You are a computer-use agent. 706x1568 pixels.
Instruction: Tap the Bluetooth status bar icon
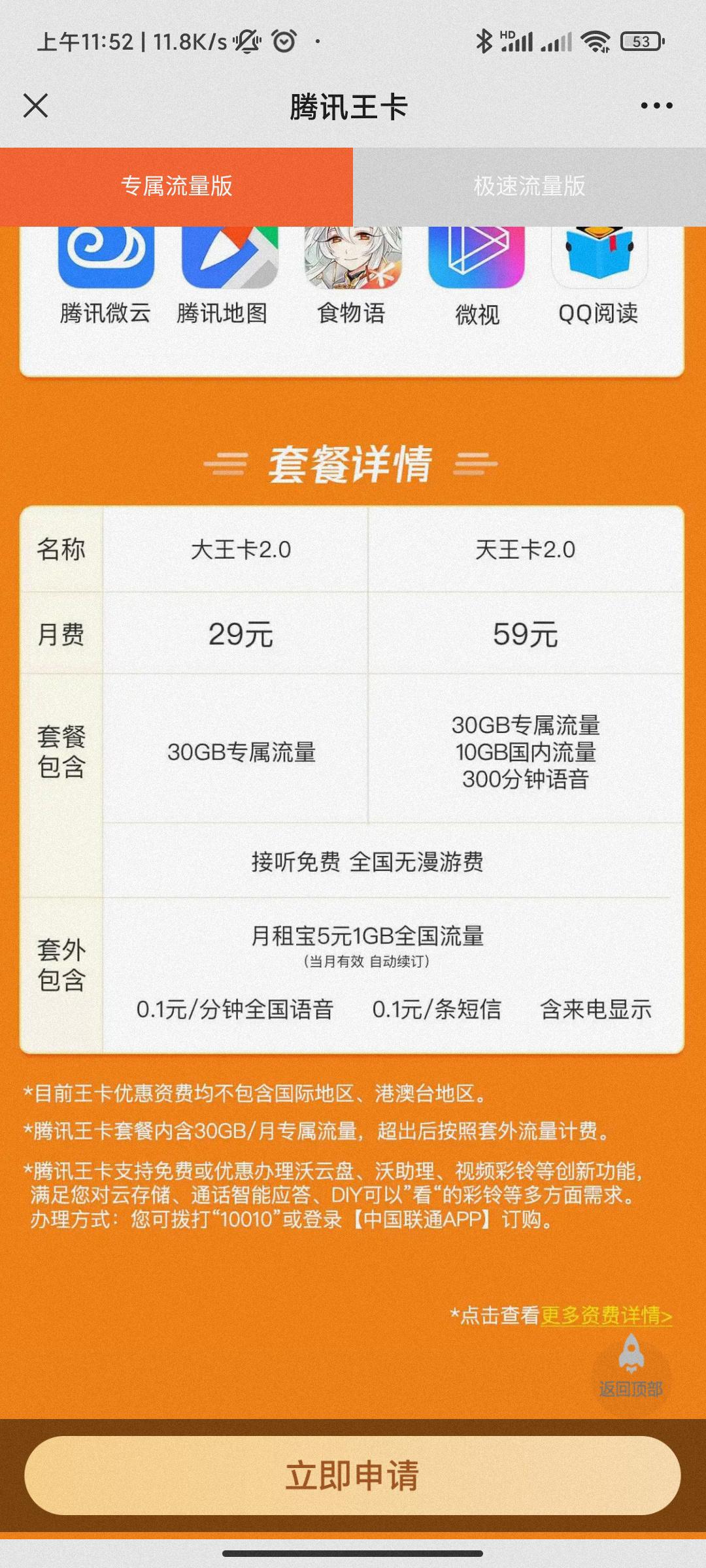(x=484, y=41)
